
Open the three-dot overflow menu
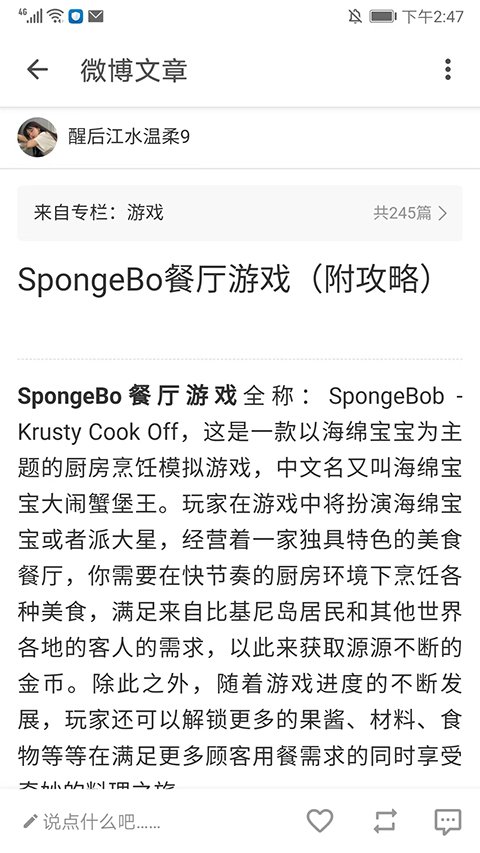[447, 70]
